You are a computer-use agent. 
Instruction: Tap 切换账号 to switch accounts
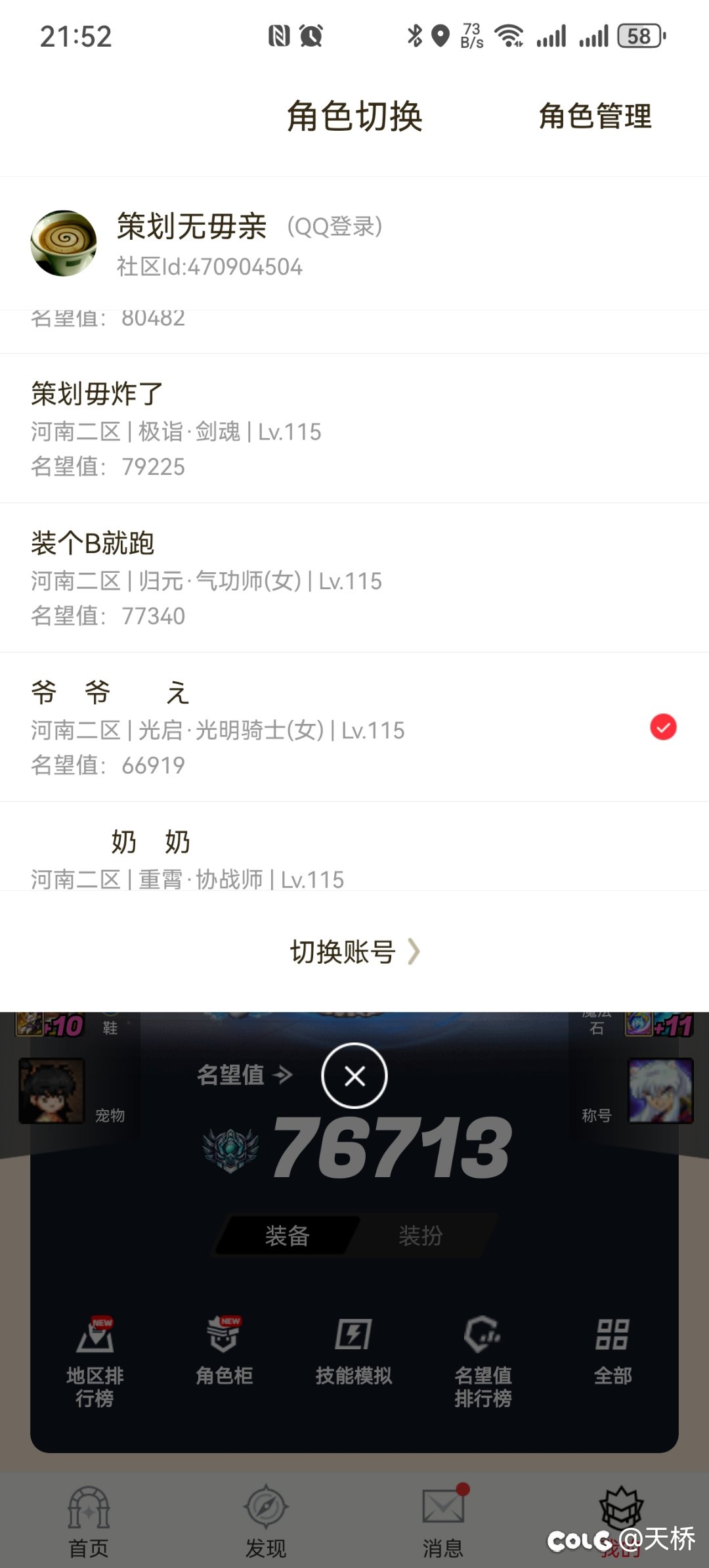coord(354,951)
